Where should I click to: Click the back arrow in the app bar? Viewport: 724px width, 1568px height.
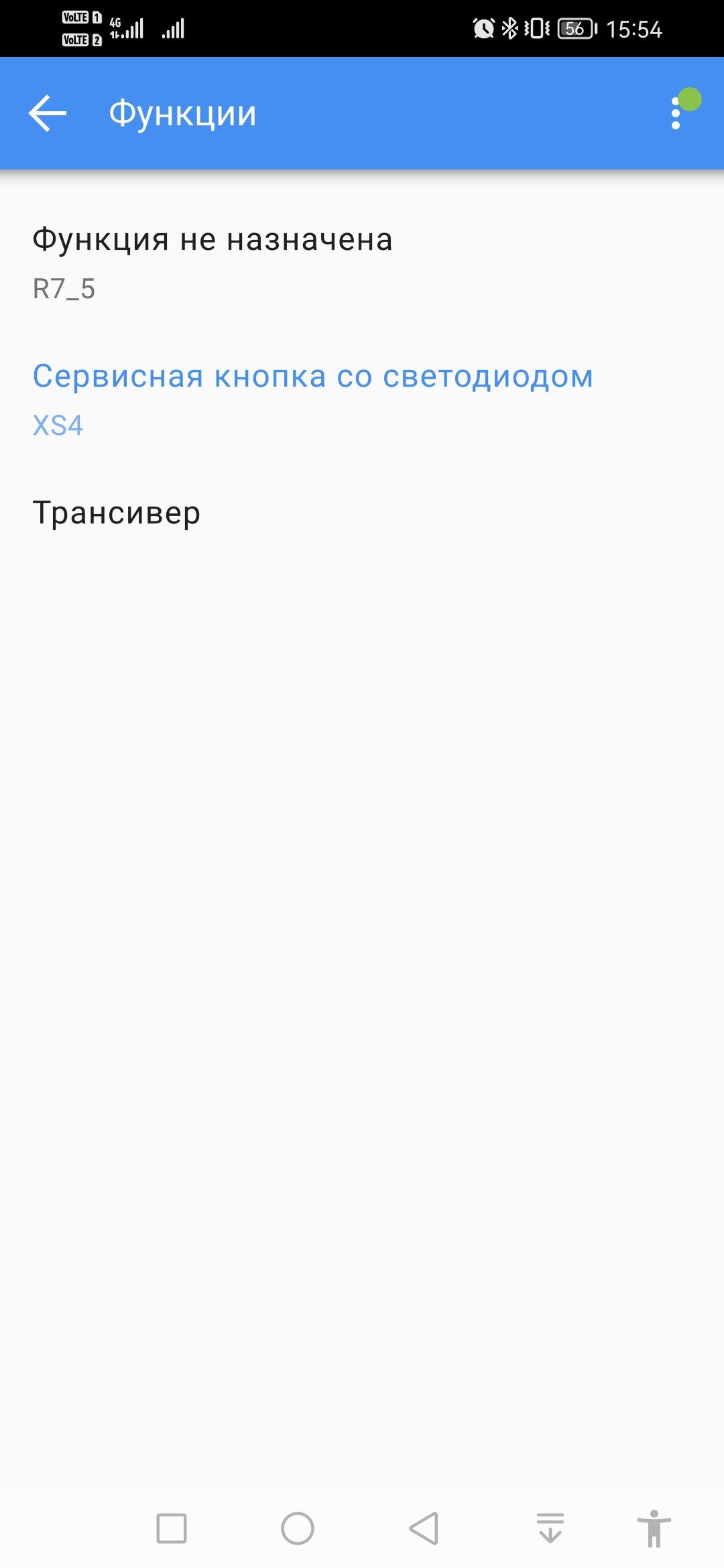point(48,113)
